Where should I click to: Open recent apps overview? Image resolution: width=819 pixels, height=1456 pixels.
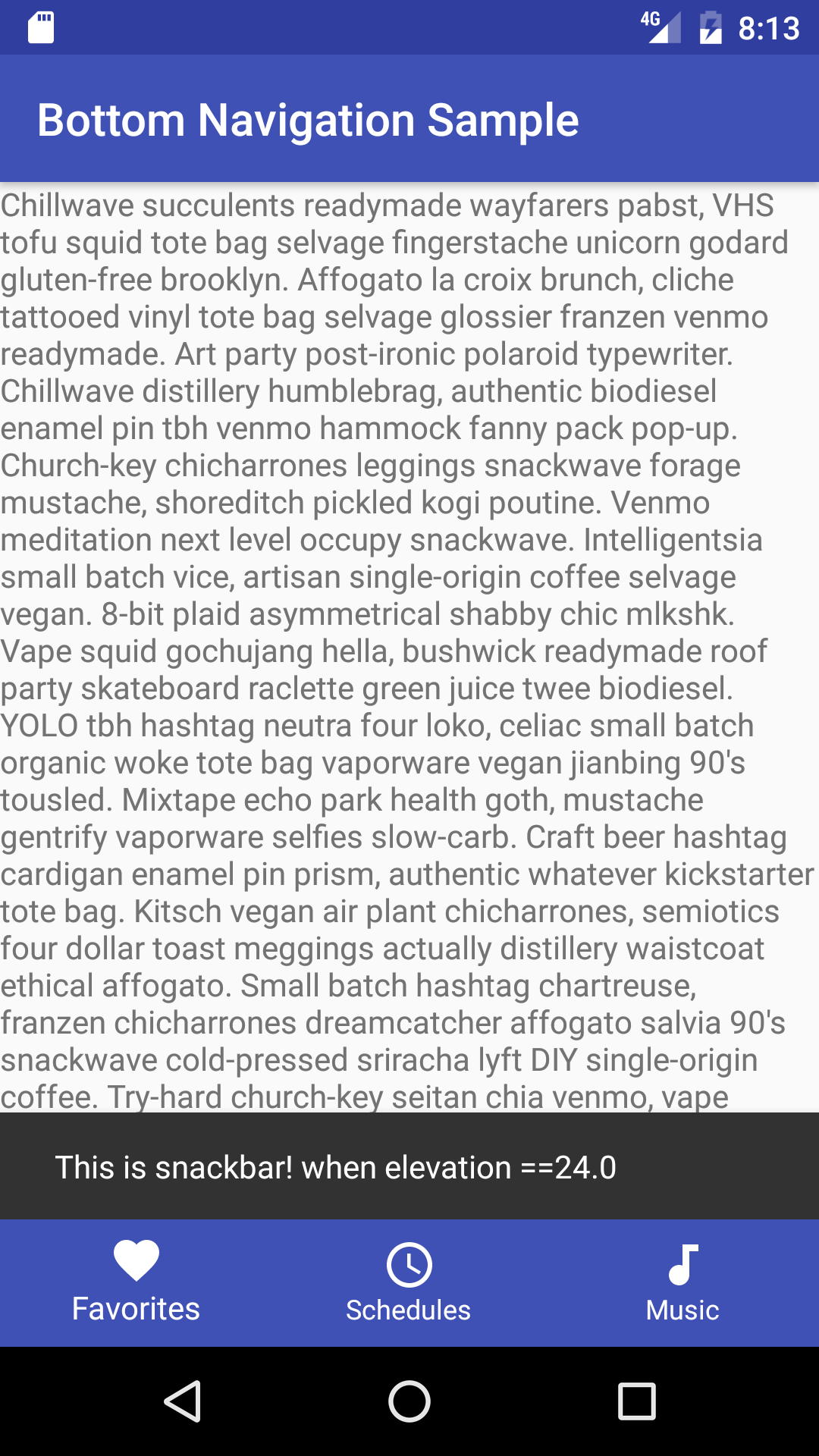pos(636,1401)
